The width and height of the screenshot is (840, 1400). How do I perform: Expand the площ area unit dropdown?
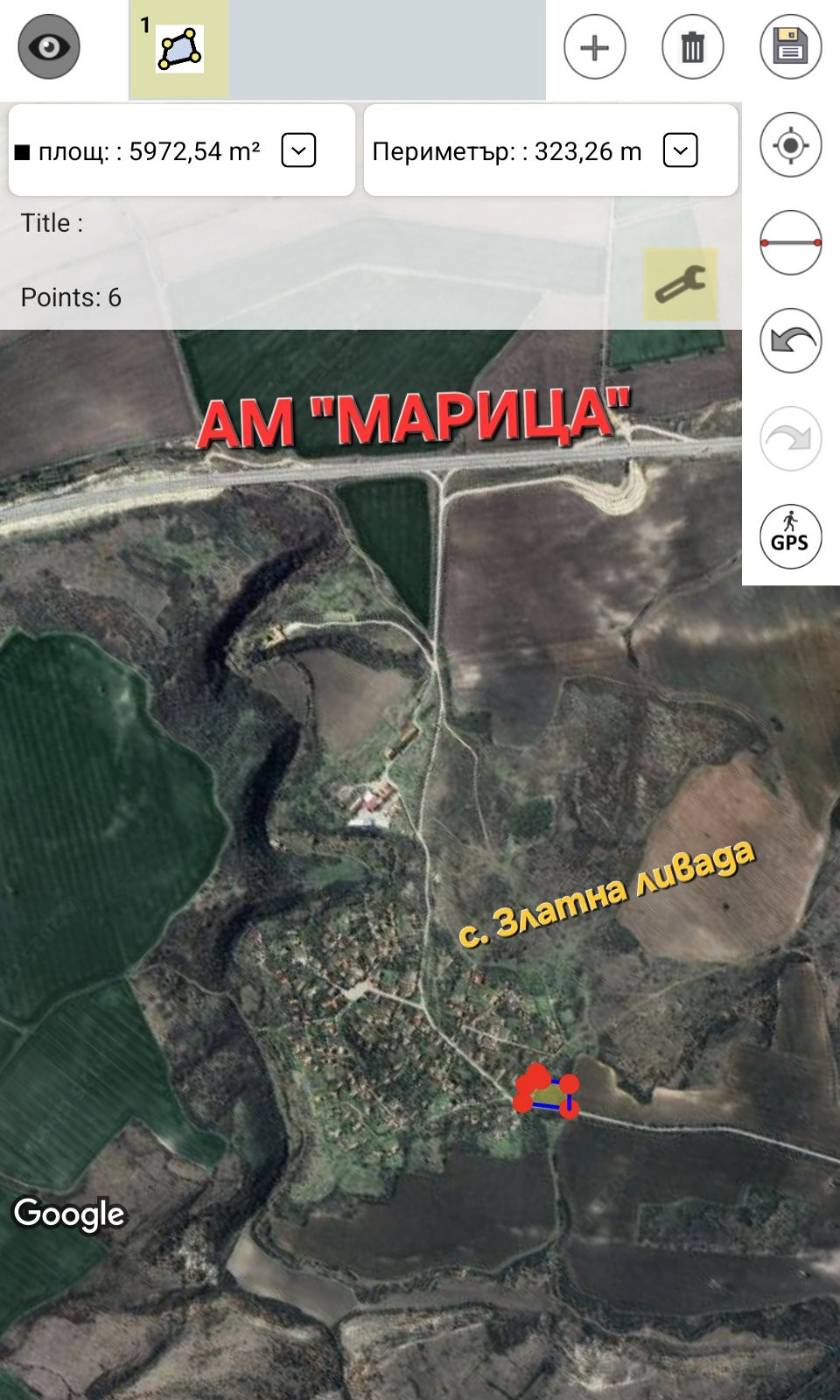(x=297, y=150)
